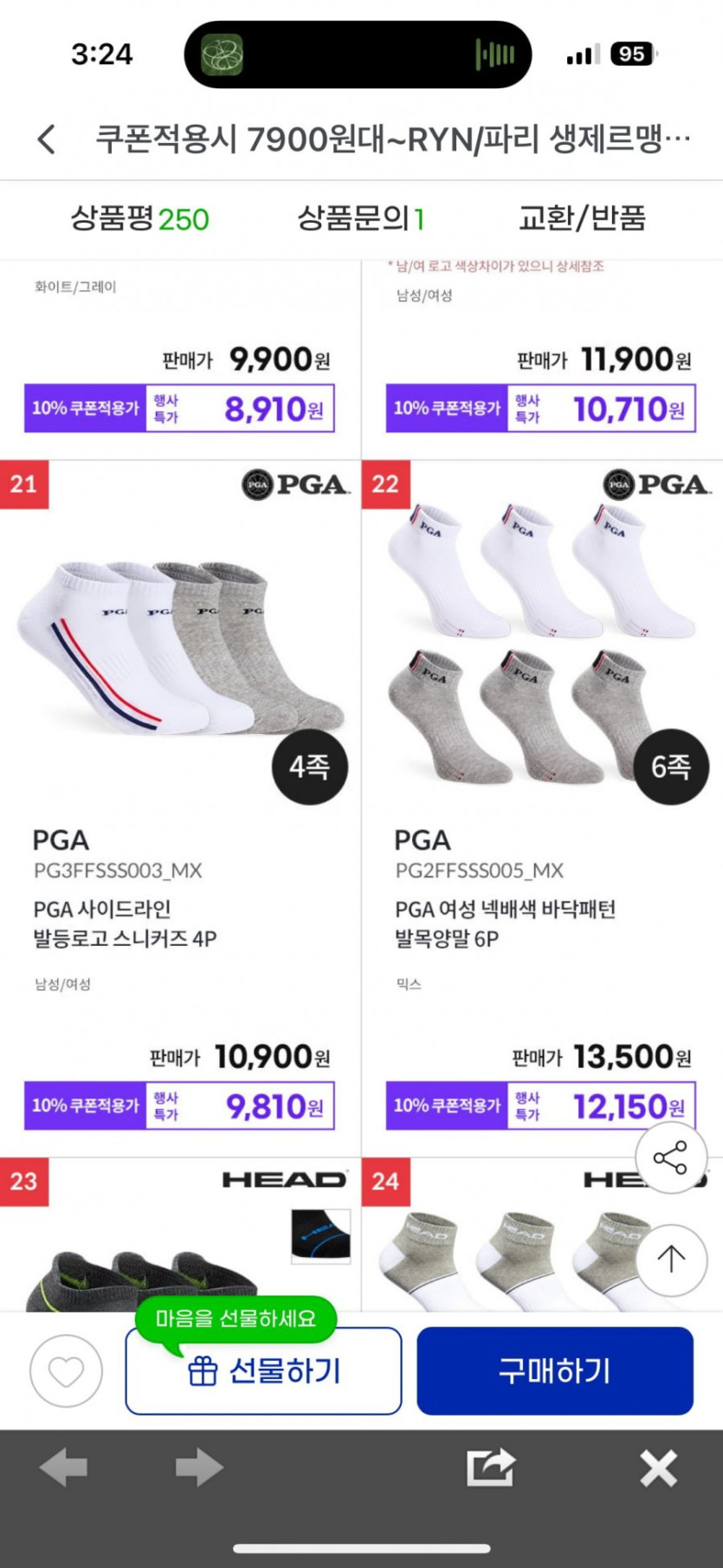Image resolution: width=723 pixels, height=1568 pixels.
Task: Tap the 구매하기 buy button
Action: (x=555, y=1370)
